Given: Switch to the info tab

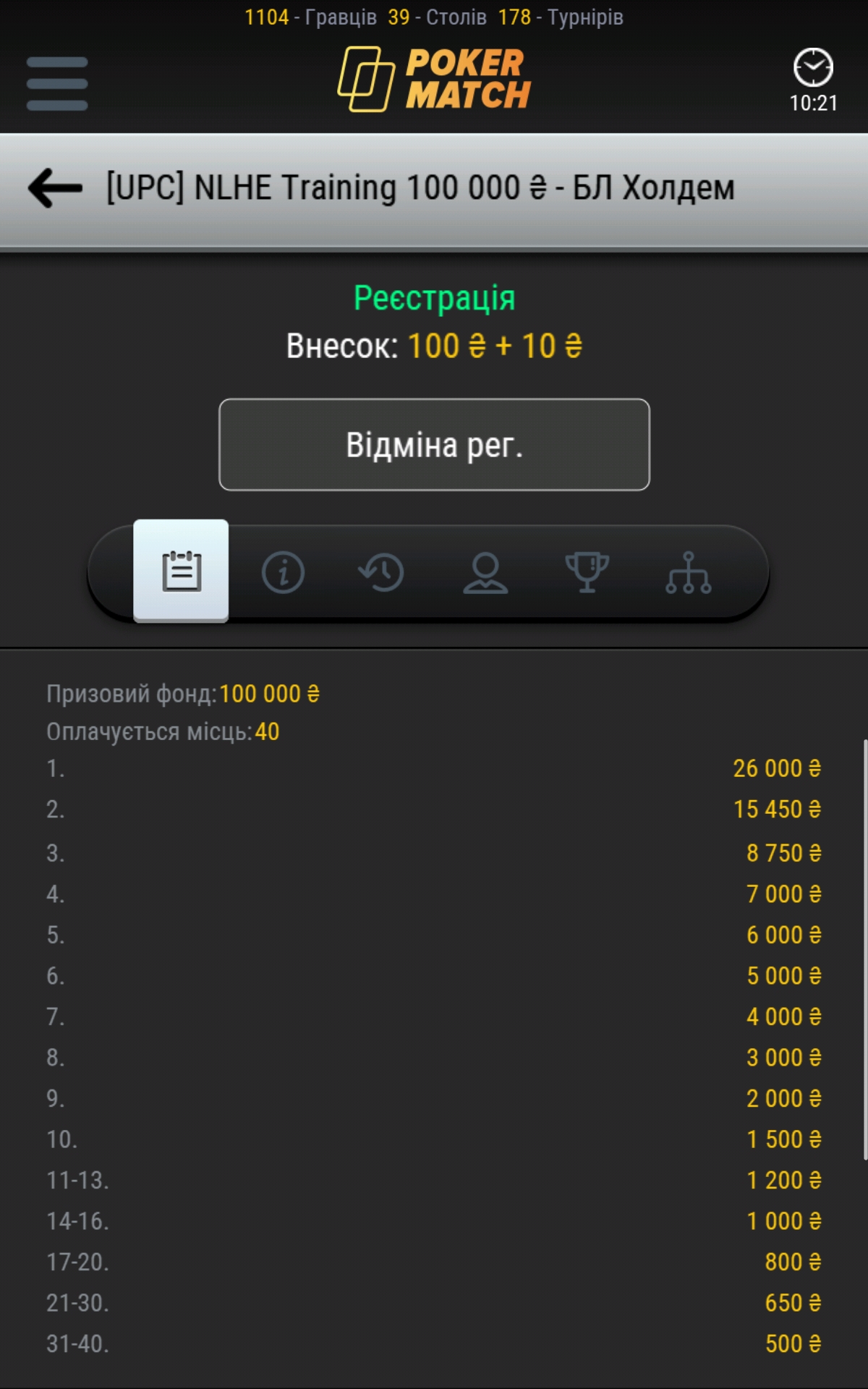Looking at the screenshot, I should pos(283,572).
